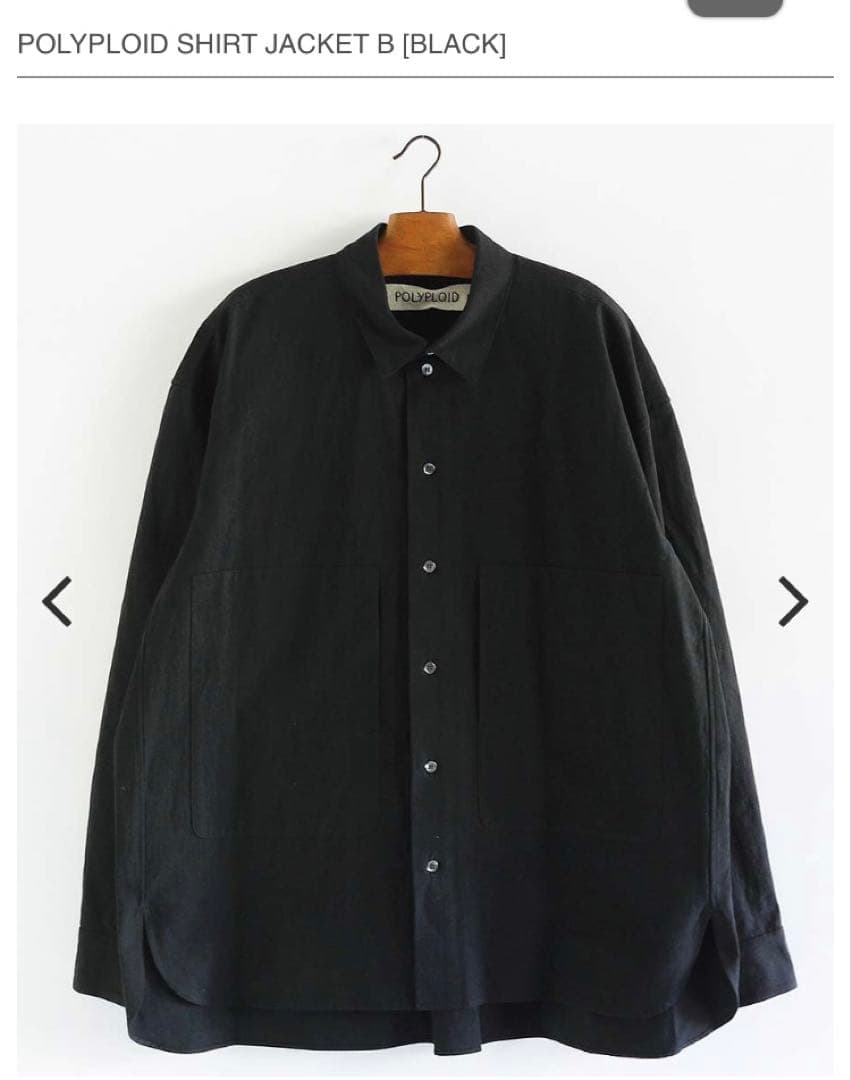
Task: Select the shirt jacket product photo
Action: [x=425, y=600]
